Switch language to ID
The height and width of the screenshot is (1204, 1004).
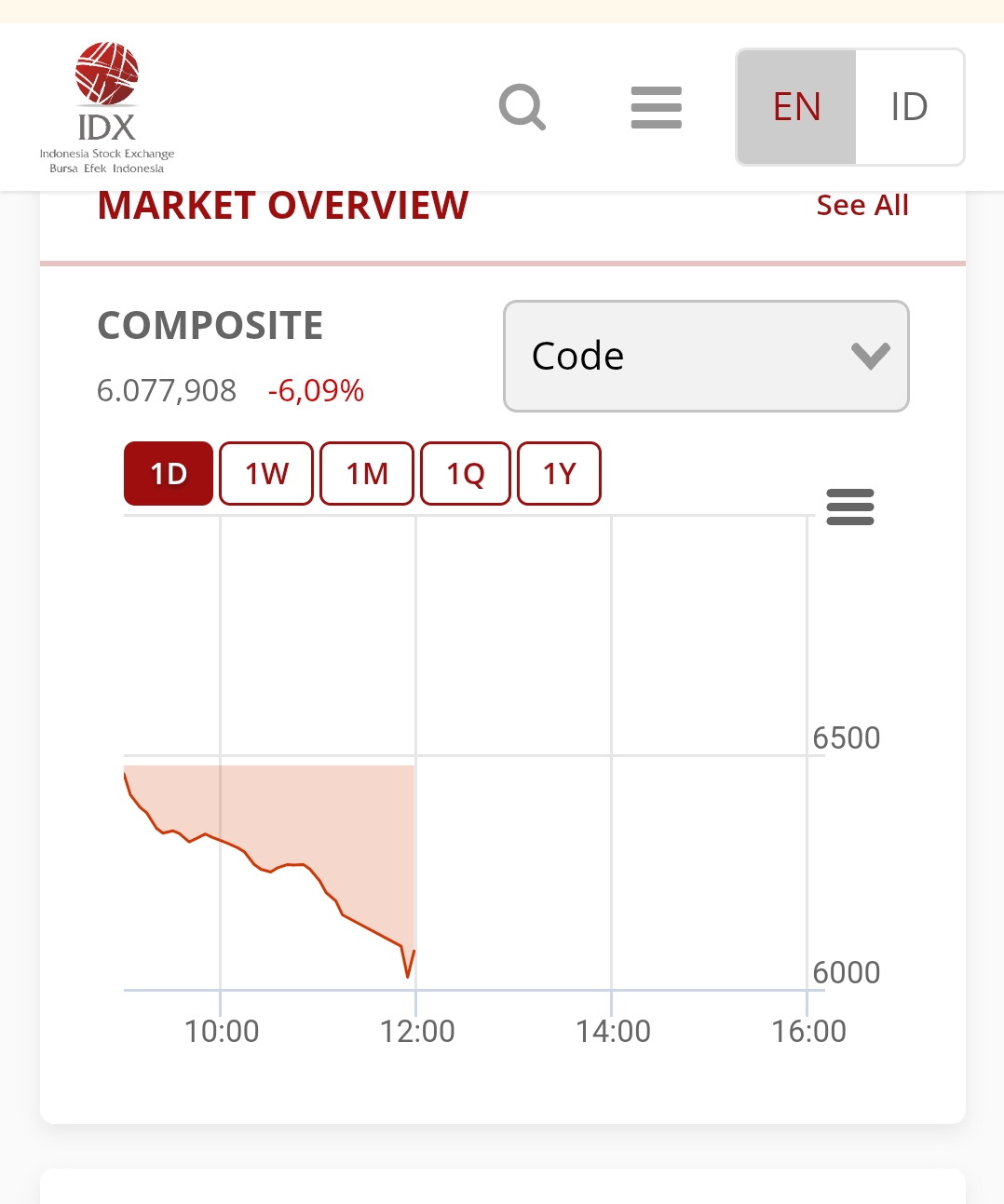point(908,107)
